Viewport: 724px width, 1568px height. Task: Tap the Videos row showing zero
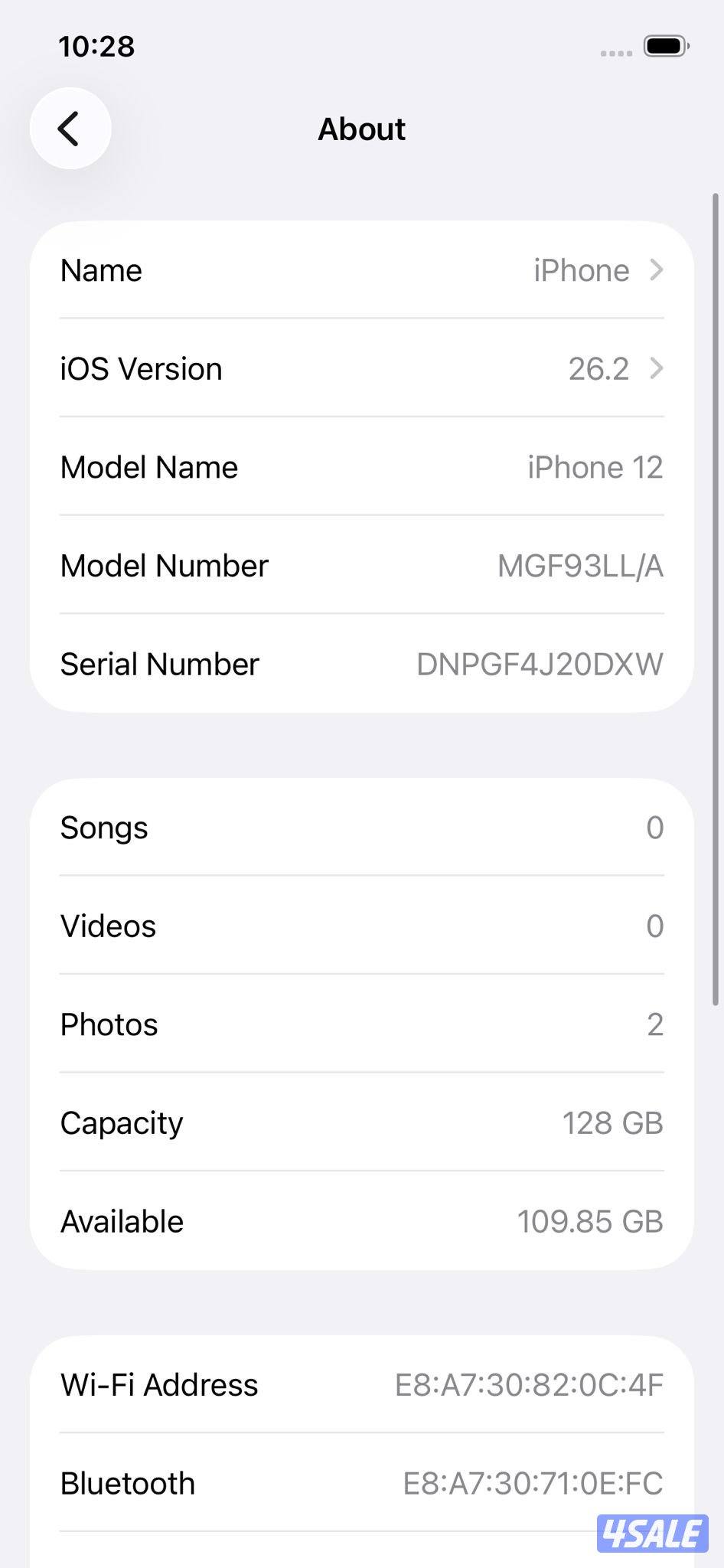(x=361, y=926)
